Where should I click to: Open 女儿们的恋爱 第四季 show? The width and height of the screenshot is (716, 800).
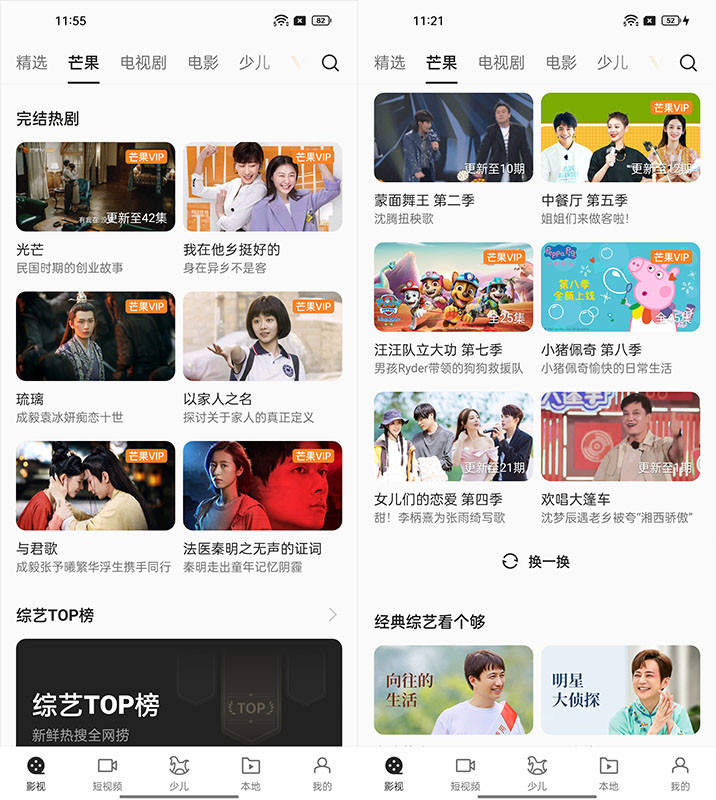point(453,436)
